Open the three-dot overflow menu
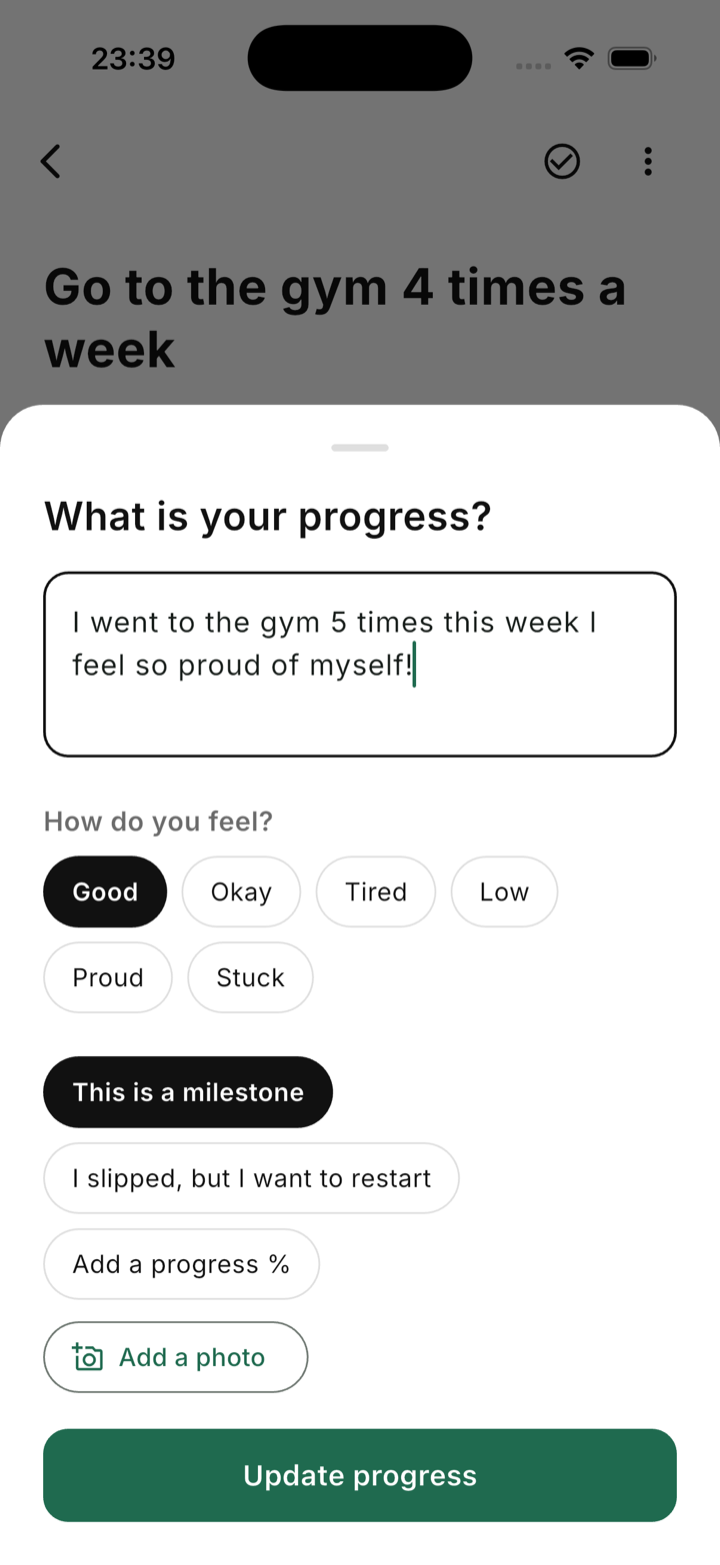The height and width of the screenshot is (1565, 720). point(648,161)
